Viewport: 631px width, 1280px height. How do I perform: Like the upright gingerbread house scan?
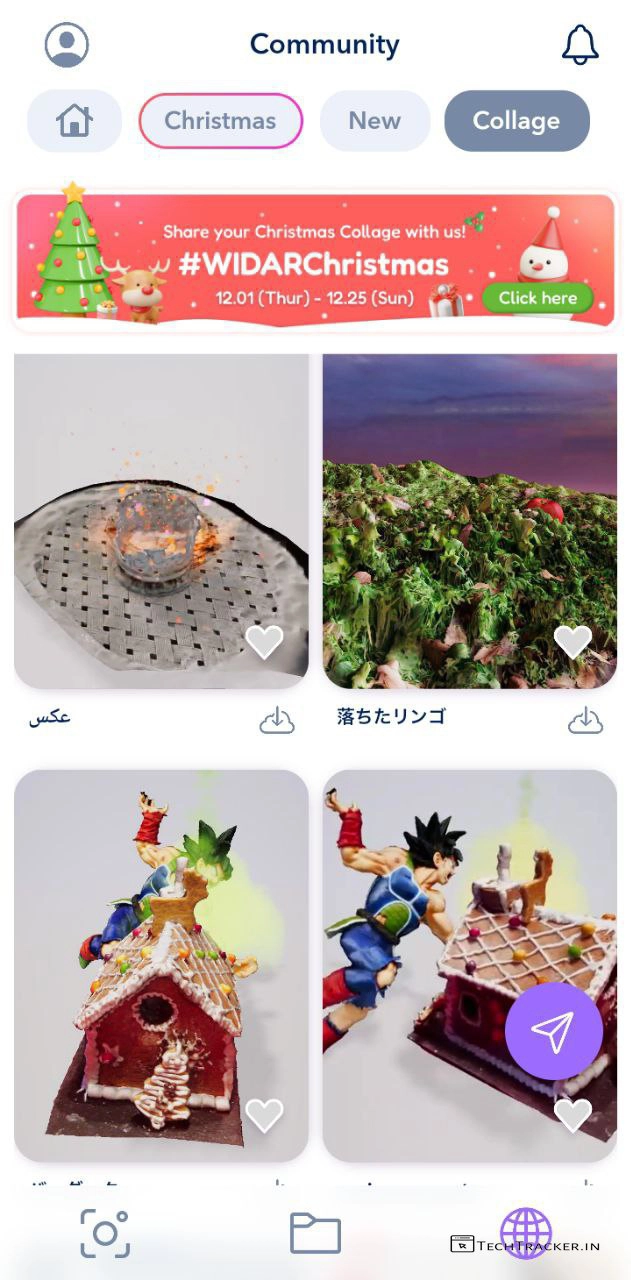264,1115
